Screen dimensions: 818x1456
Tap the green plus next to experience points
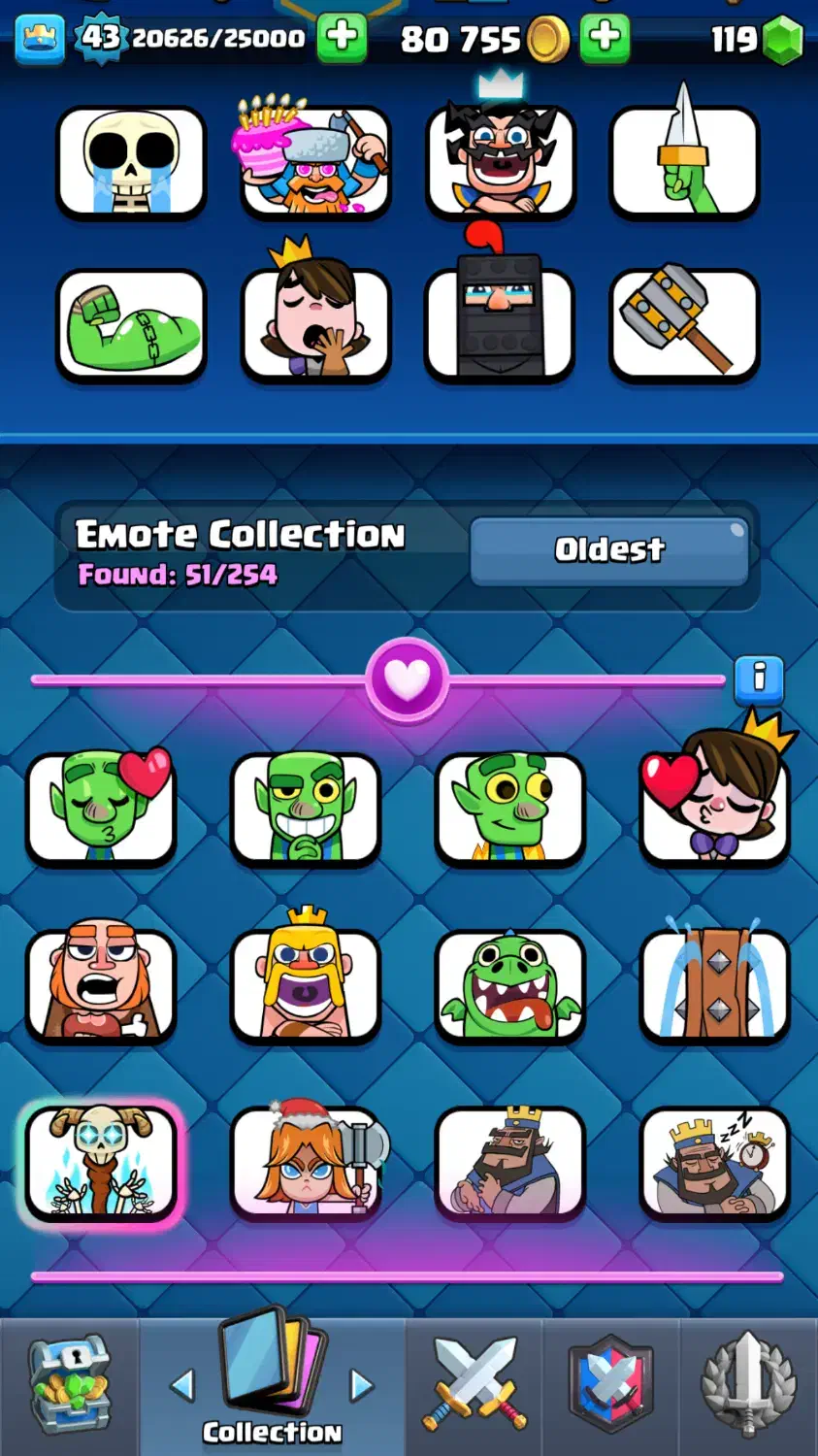point(342,39)
